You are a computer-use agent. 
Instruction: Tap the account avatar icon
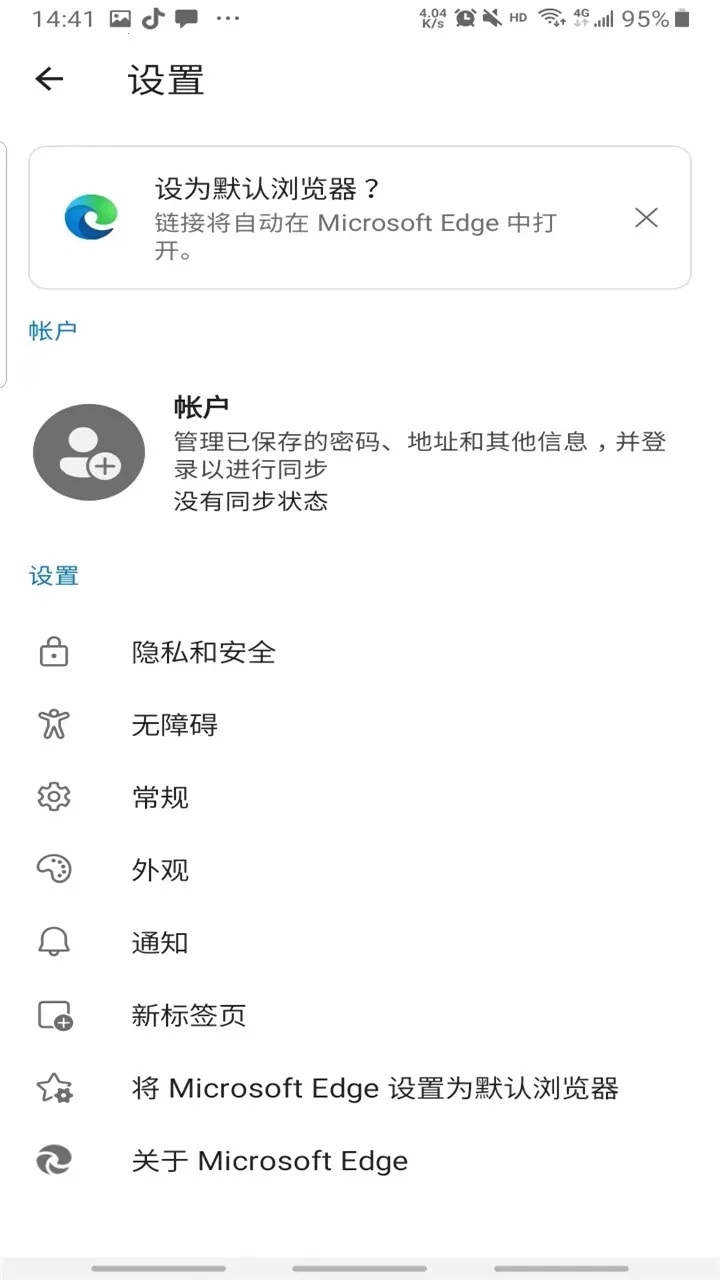[89, 452]
